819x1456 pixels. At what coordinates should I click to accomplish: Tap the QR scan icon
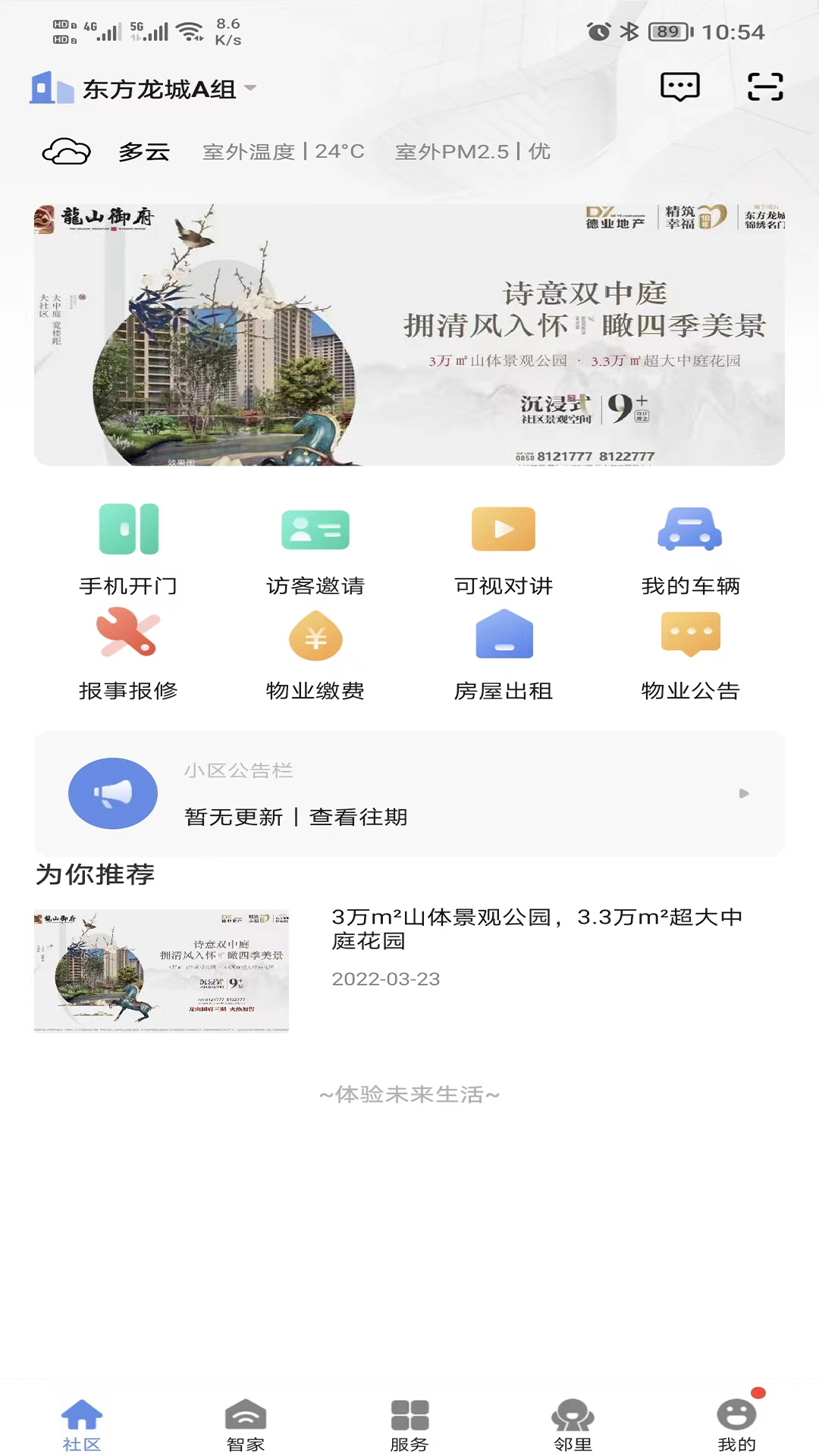pos(766,87)
